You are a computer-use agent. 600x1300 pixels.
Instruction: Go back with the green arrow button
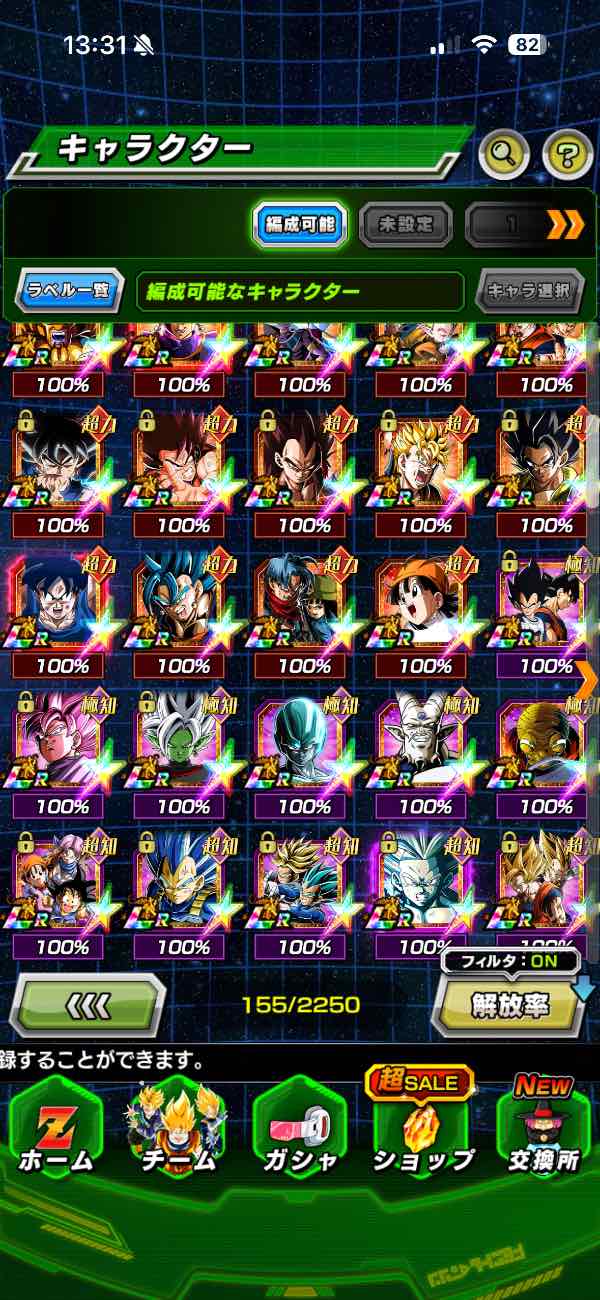coord(88,1005)
